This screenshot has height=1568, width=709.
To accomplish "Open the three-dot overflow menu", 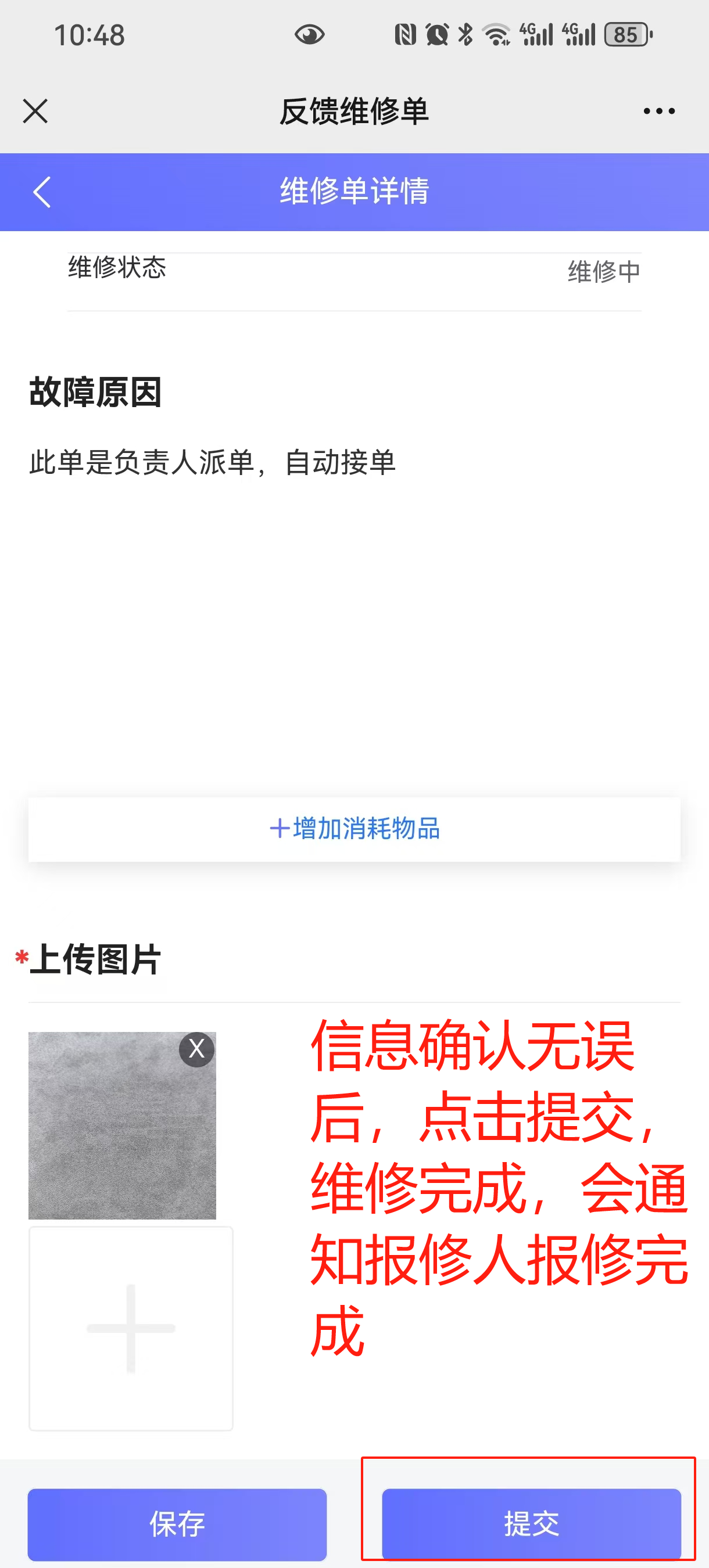I will 659,112.
